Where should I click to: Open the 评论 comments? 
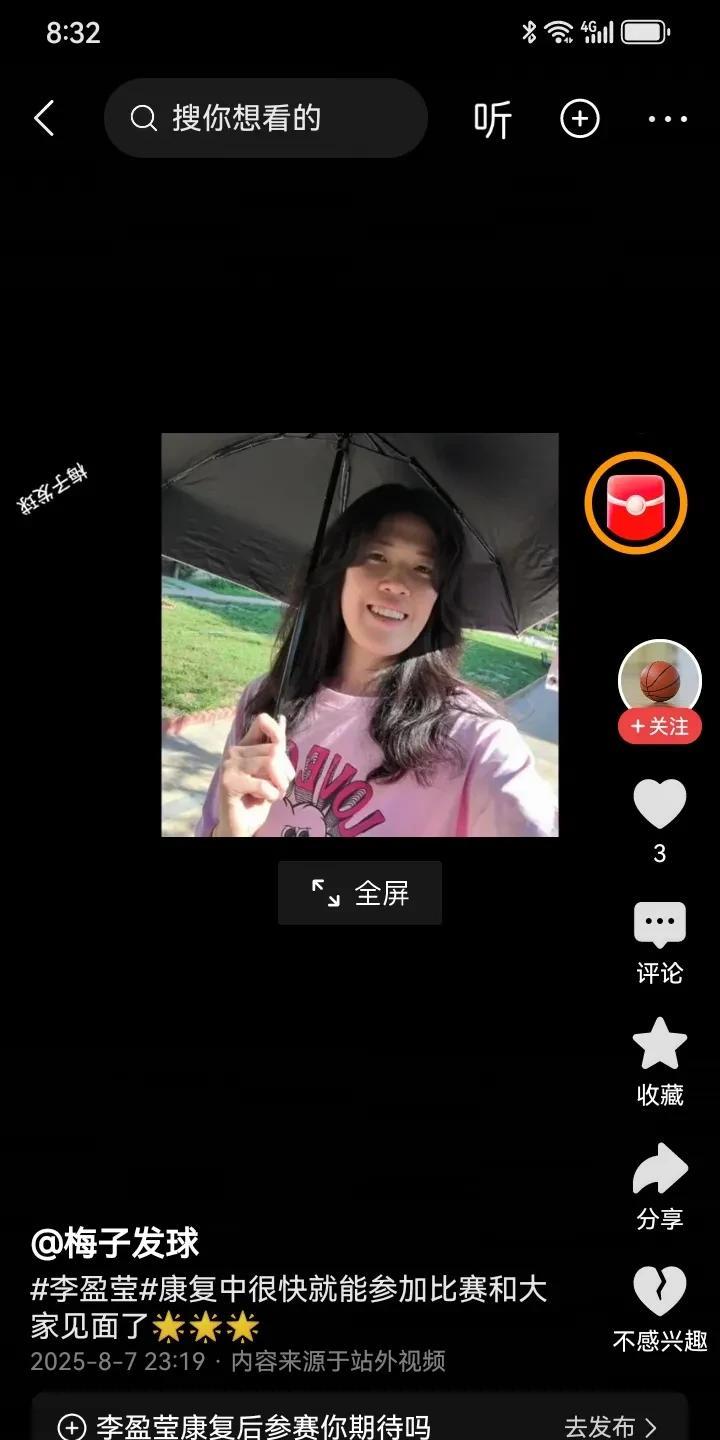(660, 943)
